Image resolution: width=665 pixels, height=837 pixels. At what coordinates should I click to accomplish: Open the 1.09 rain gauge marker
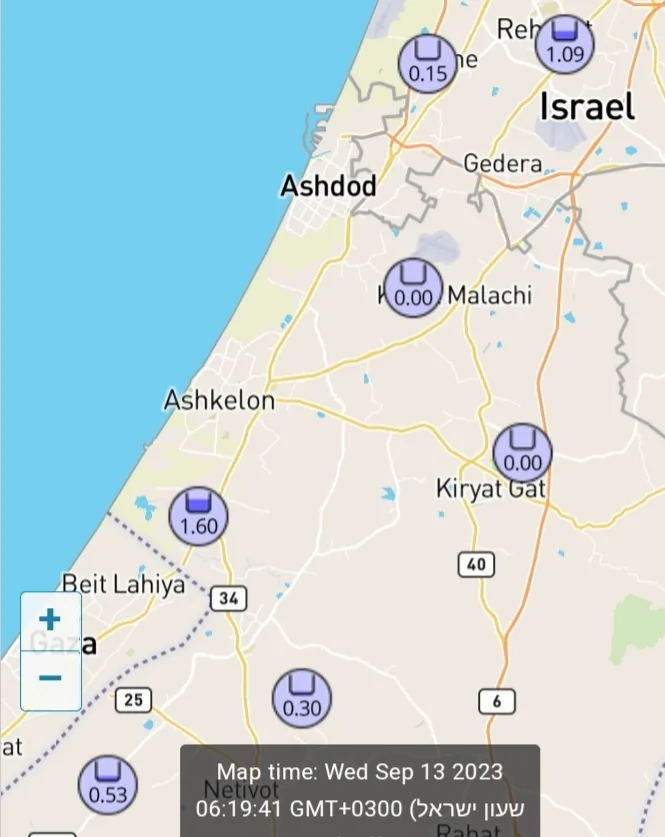565,45
